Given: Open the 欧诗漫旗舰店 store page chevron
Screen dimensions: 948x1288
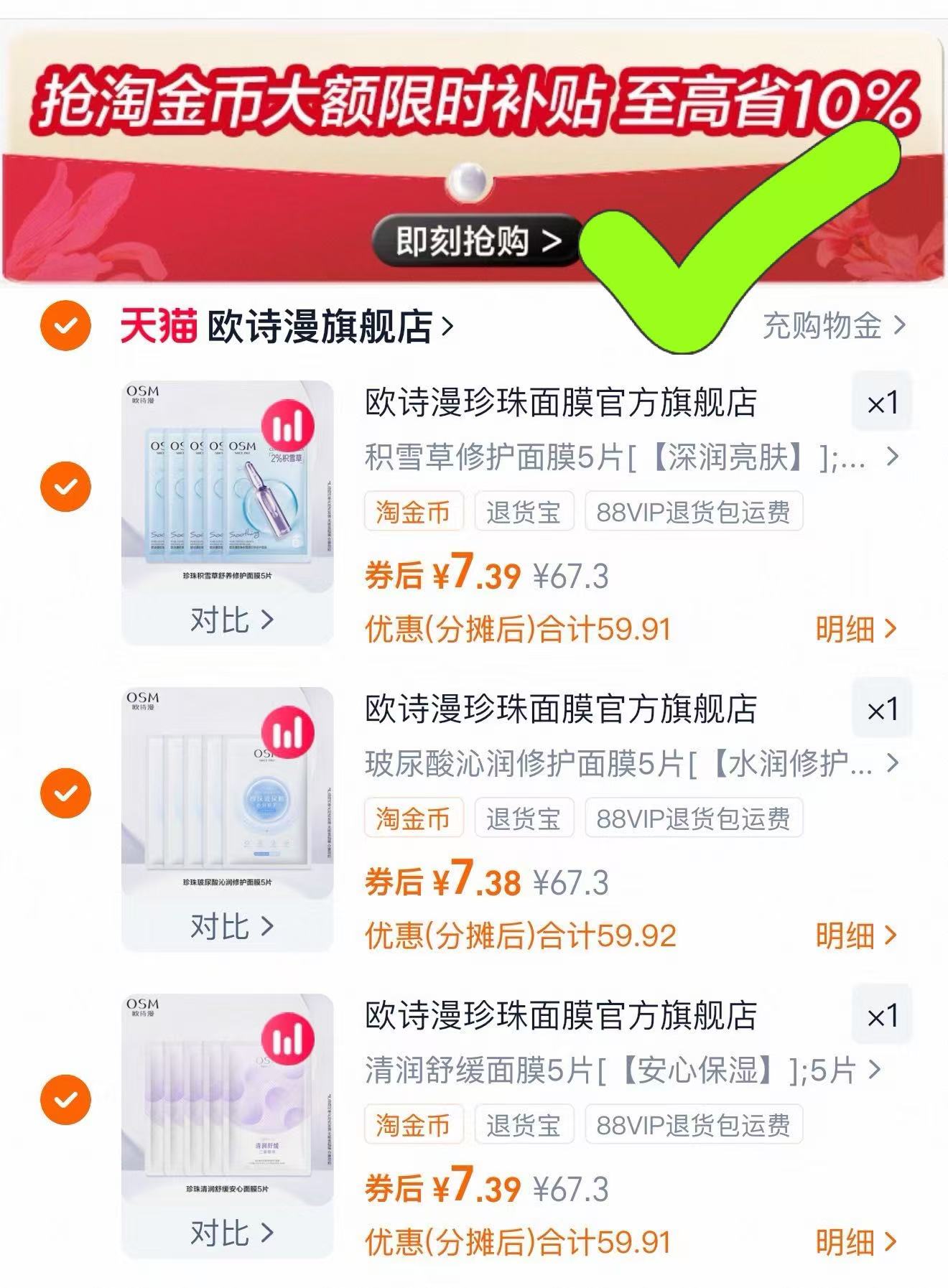Looking at the screenshot, I should [x=449, y=327].
